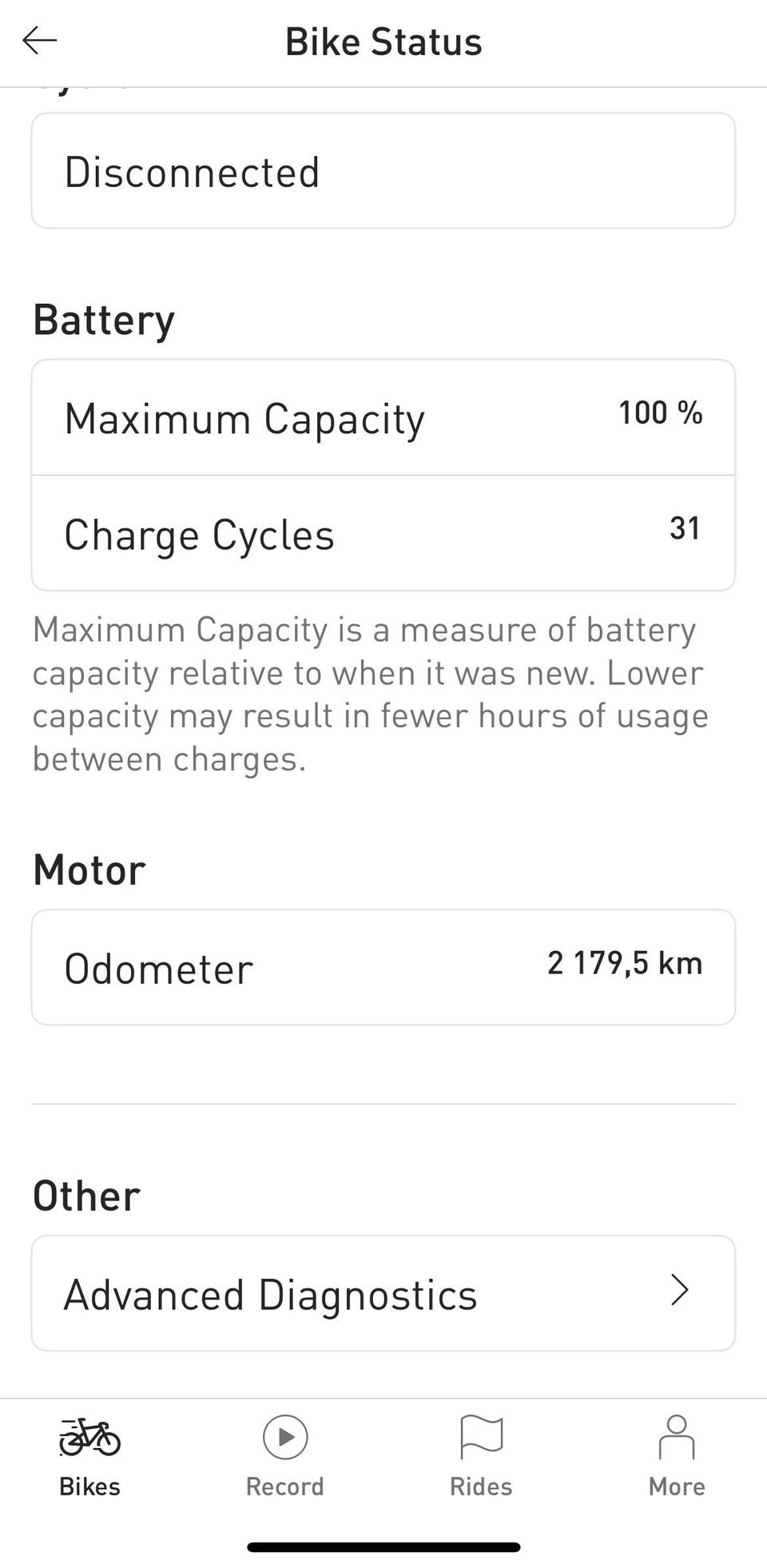Open the More tab
The image size is (767, 1568).
[677, 1458]
